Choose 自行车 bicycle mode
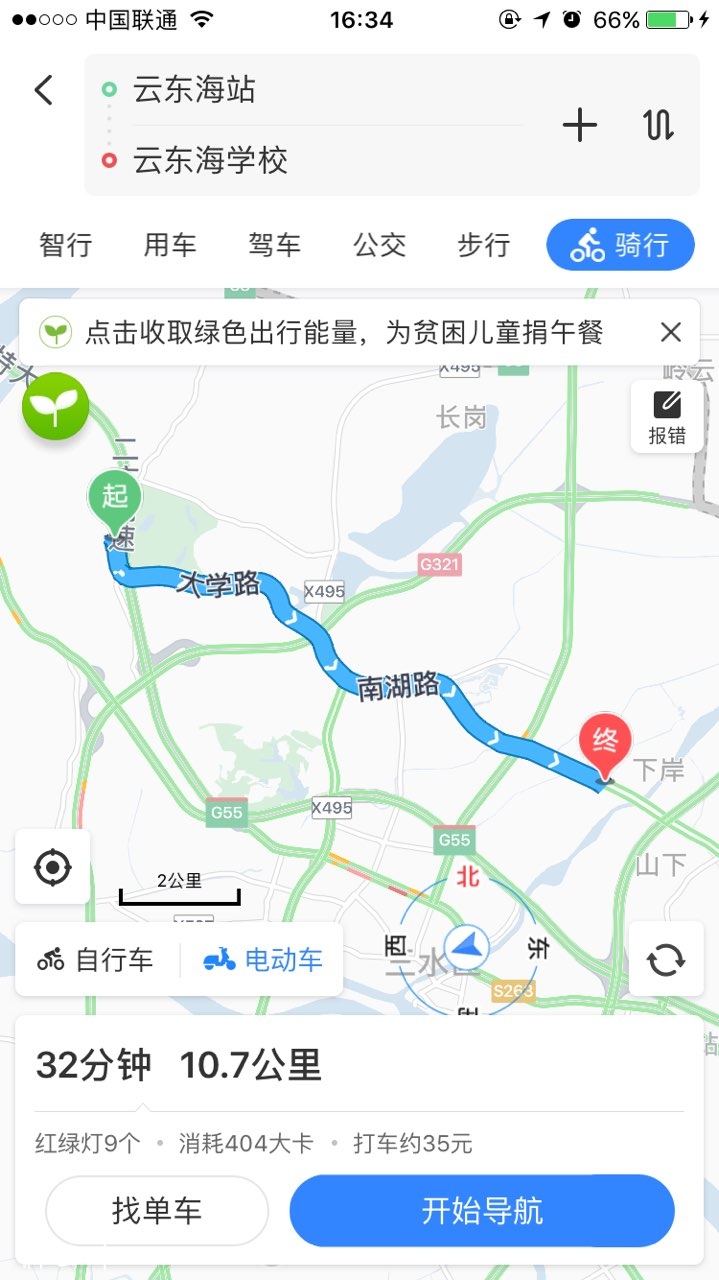 pos(96,960)
